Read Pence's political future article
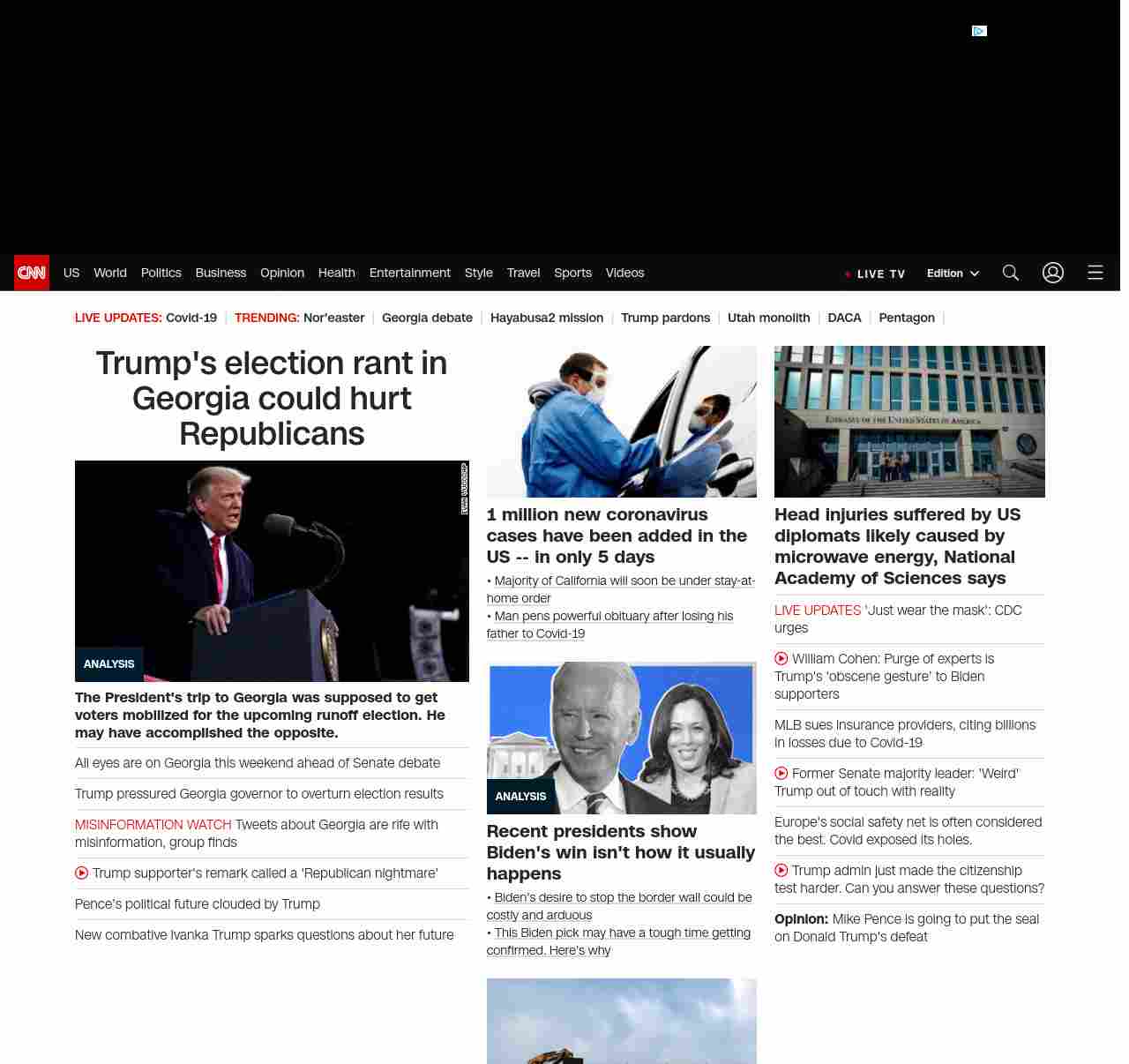 pyautogui.click(x=198, y=904)
